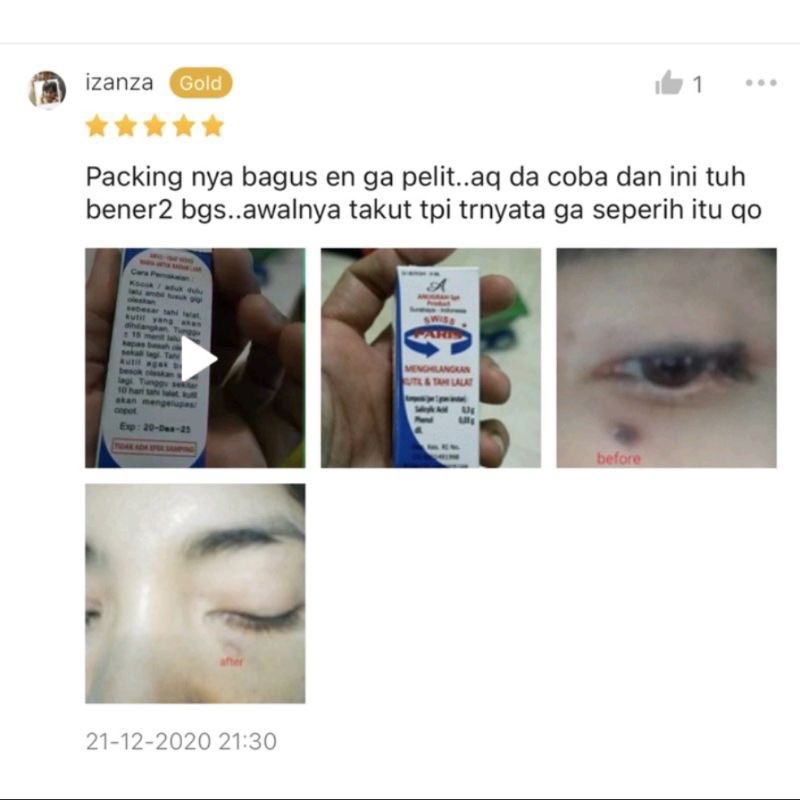View the 'after' face photo
The height and width of the screenshot is (800, 800).
(195, 593)
